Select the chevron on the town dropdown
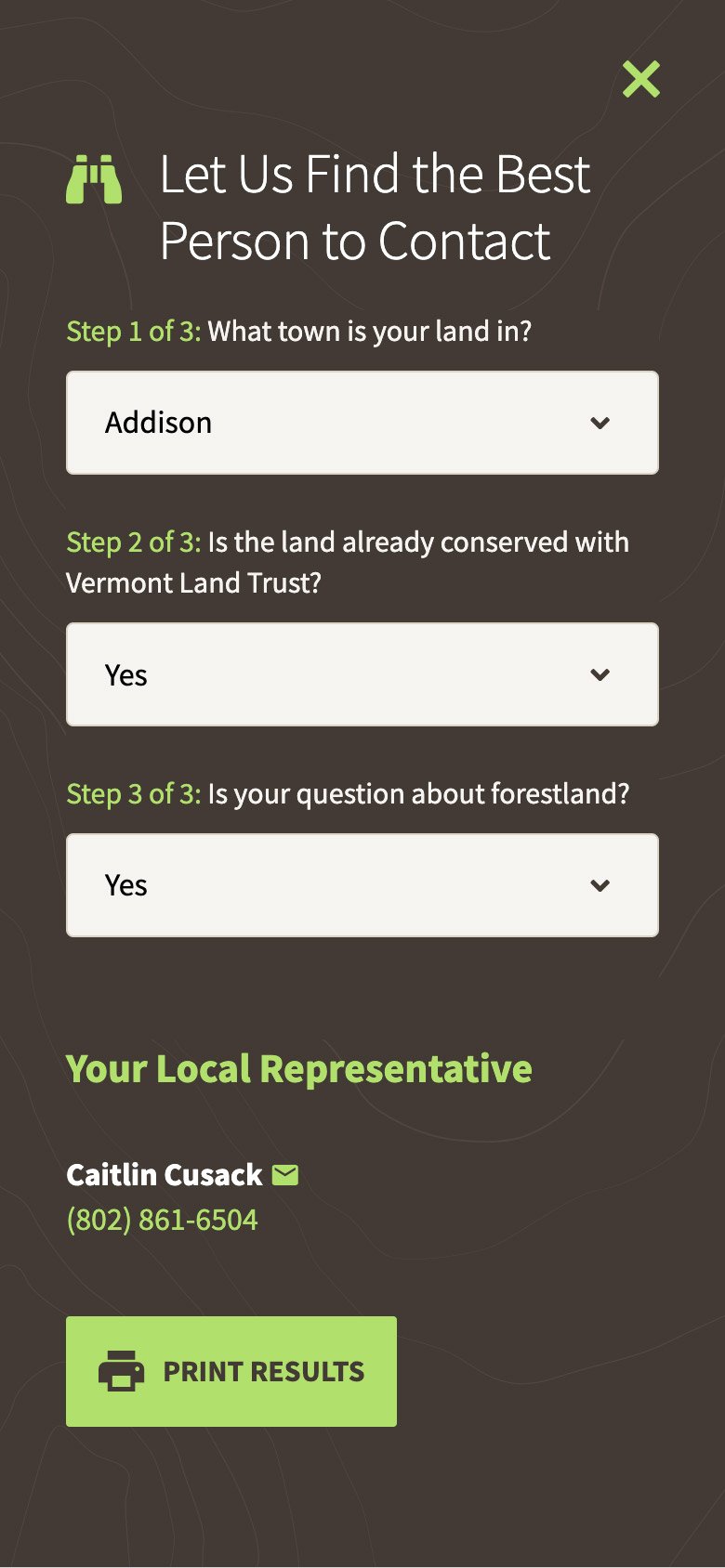 click(600, 423)
